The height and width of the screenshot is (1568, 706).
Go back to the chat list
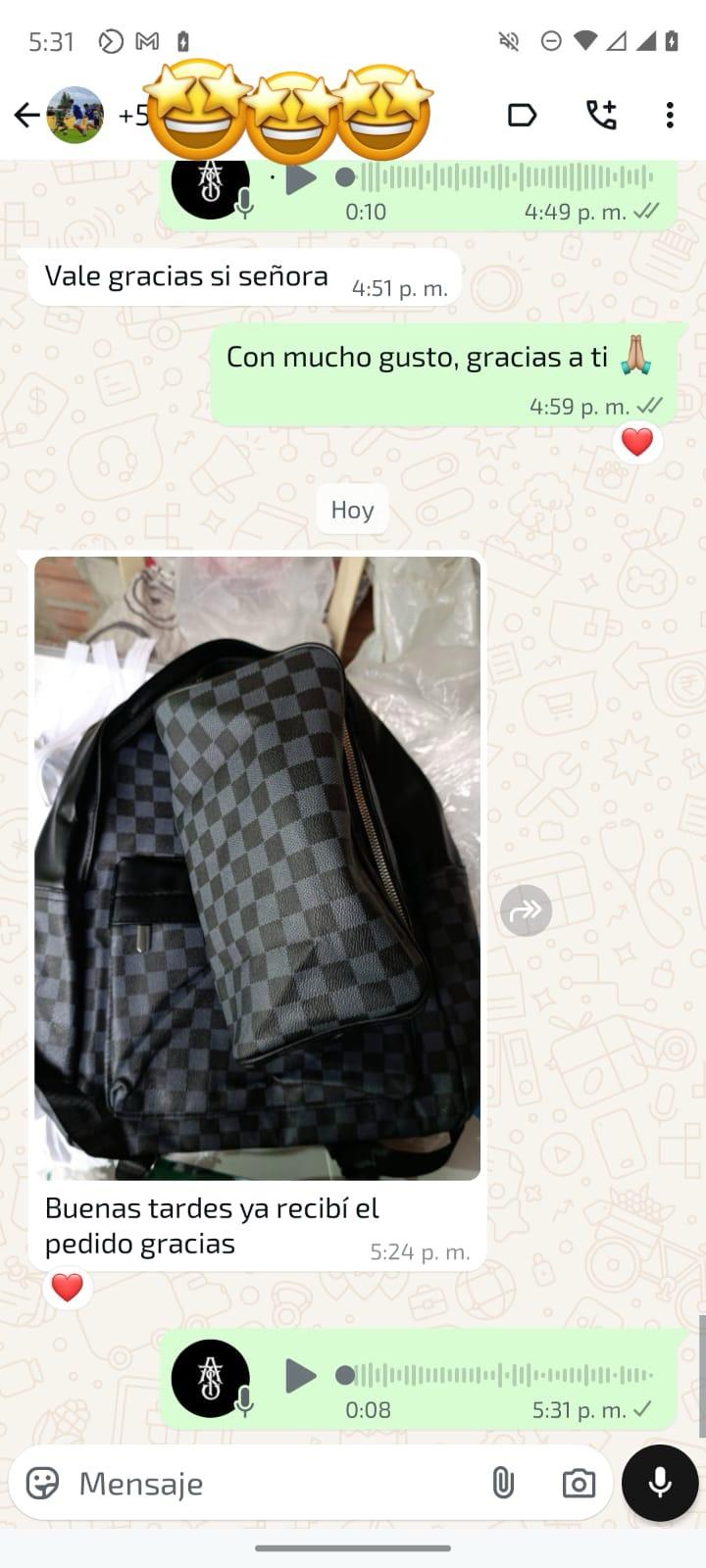click(x=26, y=116)
